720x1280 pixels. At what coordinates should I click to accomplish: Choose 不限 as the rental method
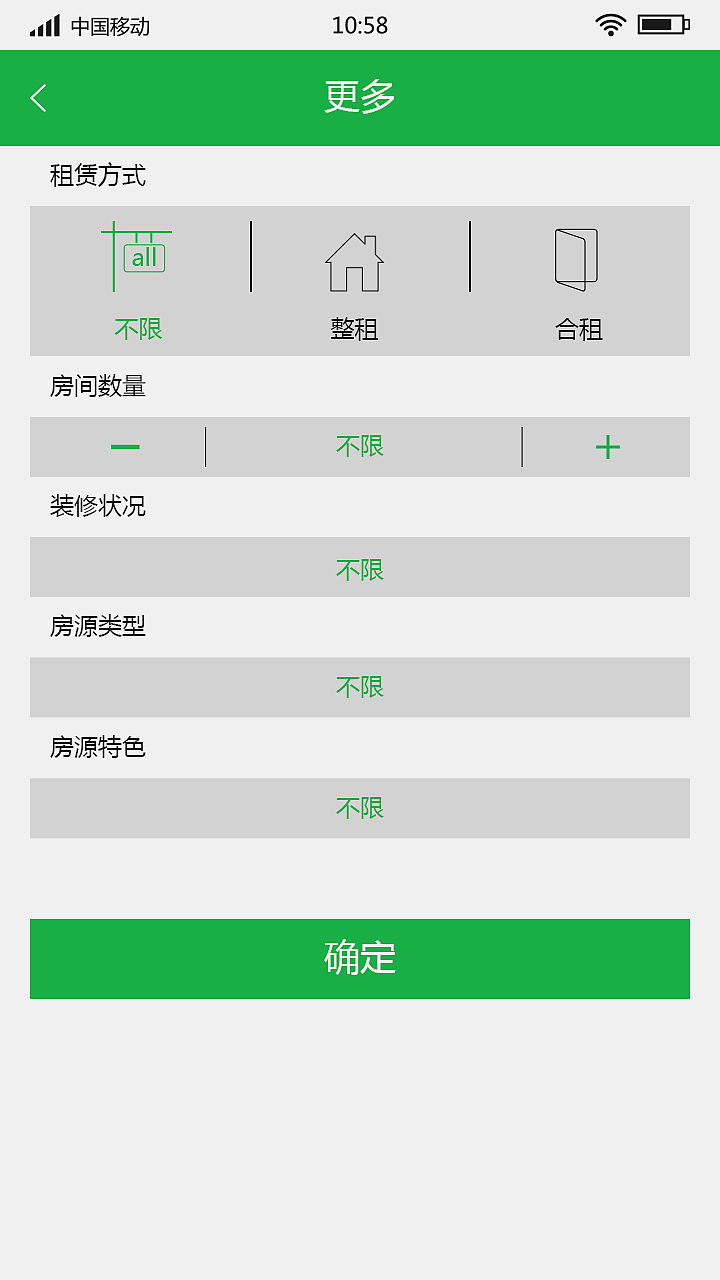(139, 329)
